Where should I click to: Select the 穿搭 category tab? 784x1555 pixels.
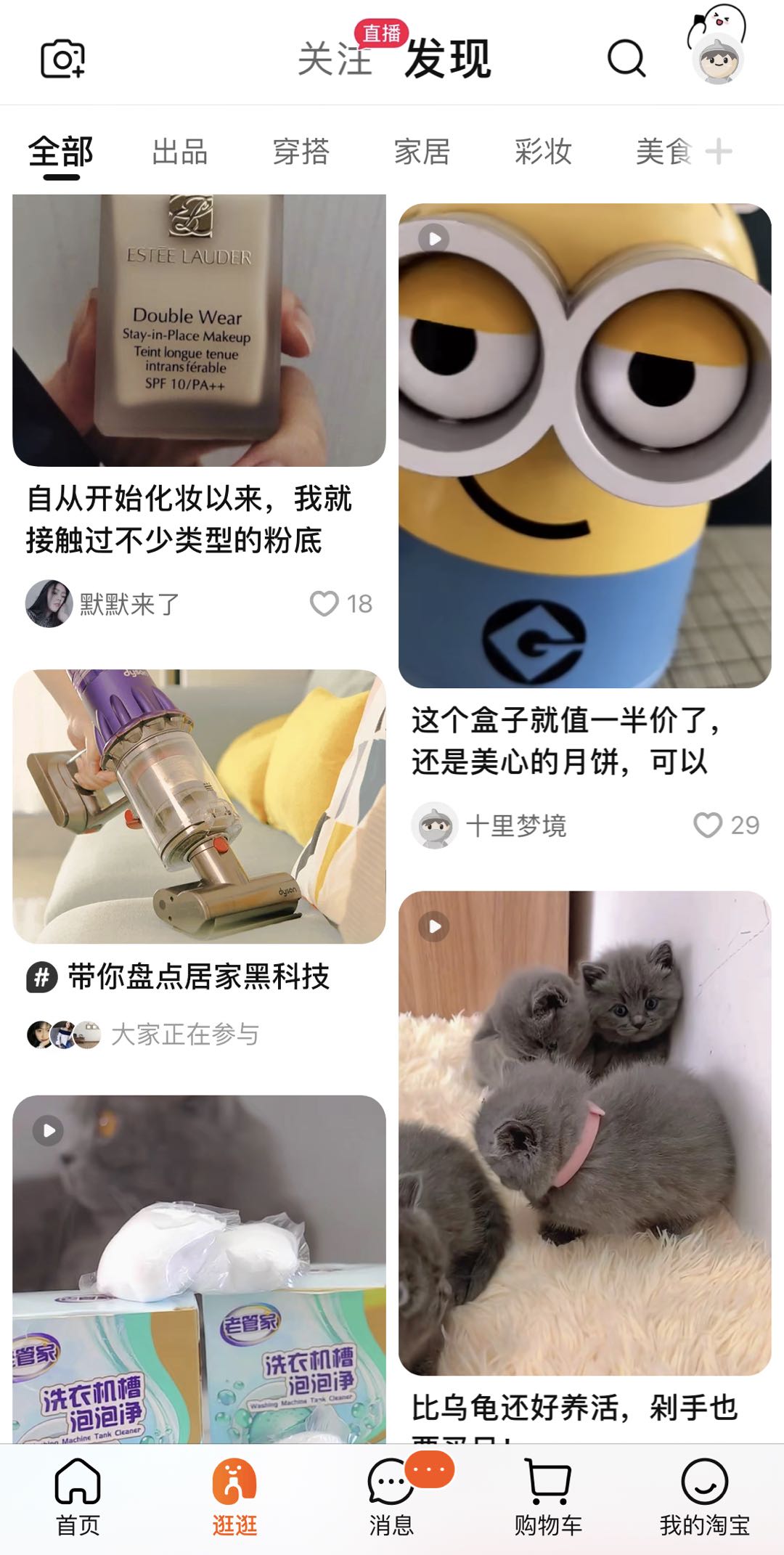(x=301, y=152)
